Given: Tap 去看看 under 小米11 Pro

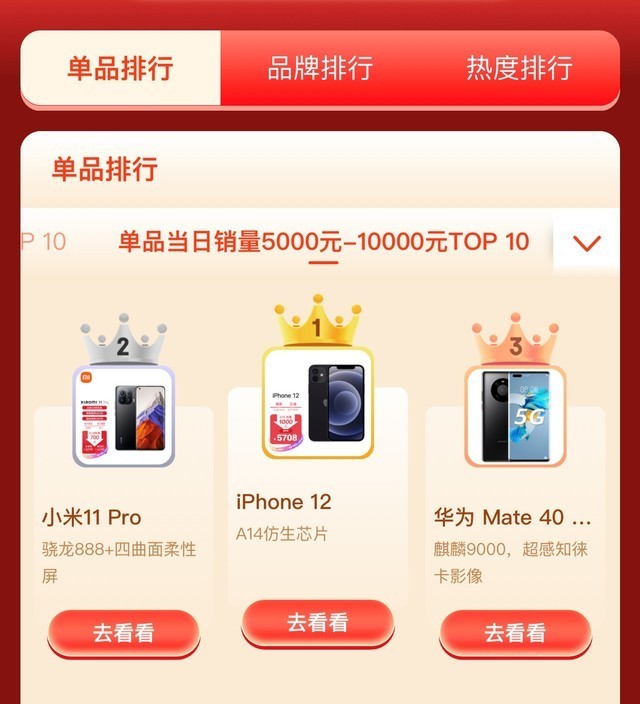Looking at the screenshot, I should (x=123, y=633).
